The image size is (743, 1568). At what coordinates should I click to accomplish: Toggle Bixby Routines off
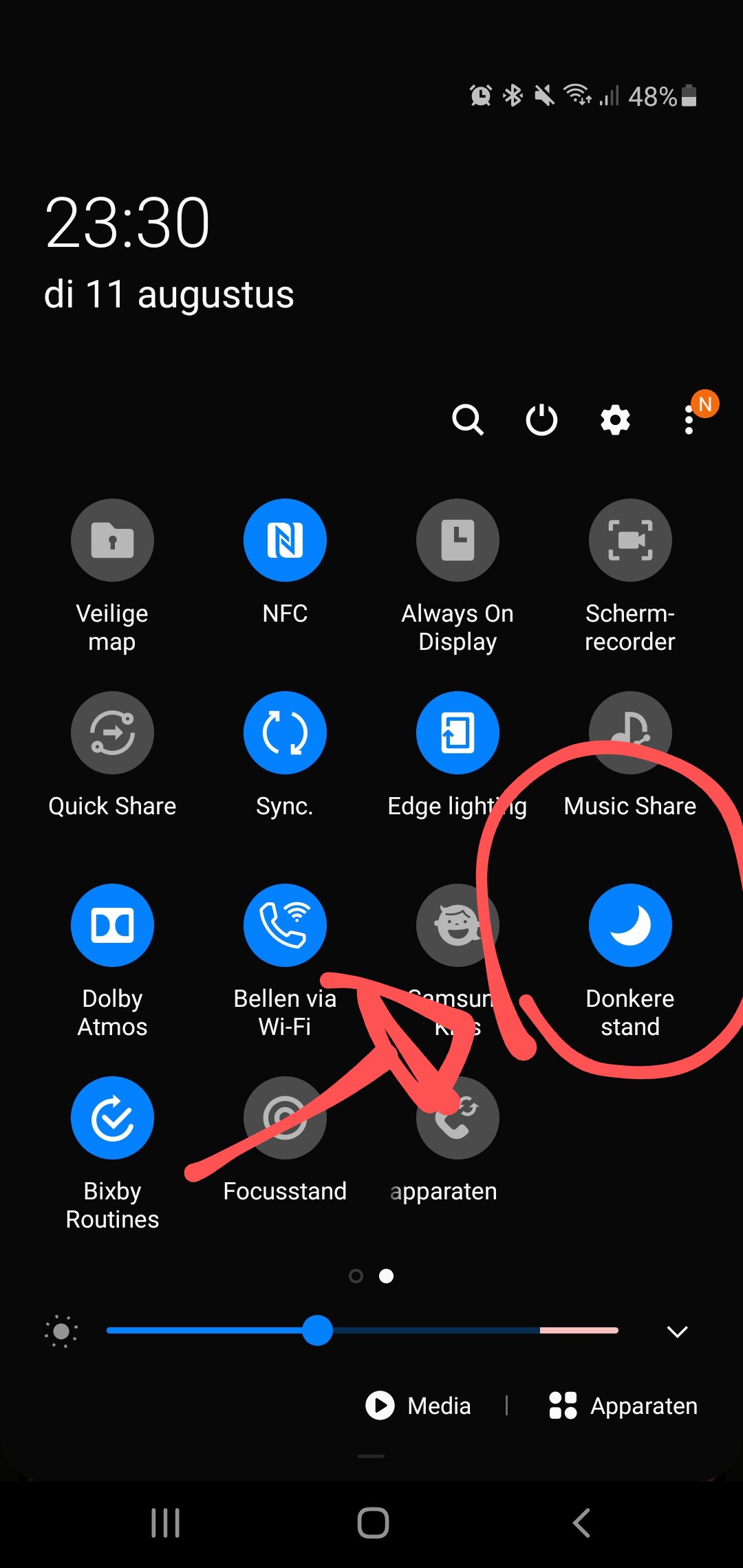pos(112,1118)
